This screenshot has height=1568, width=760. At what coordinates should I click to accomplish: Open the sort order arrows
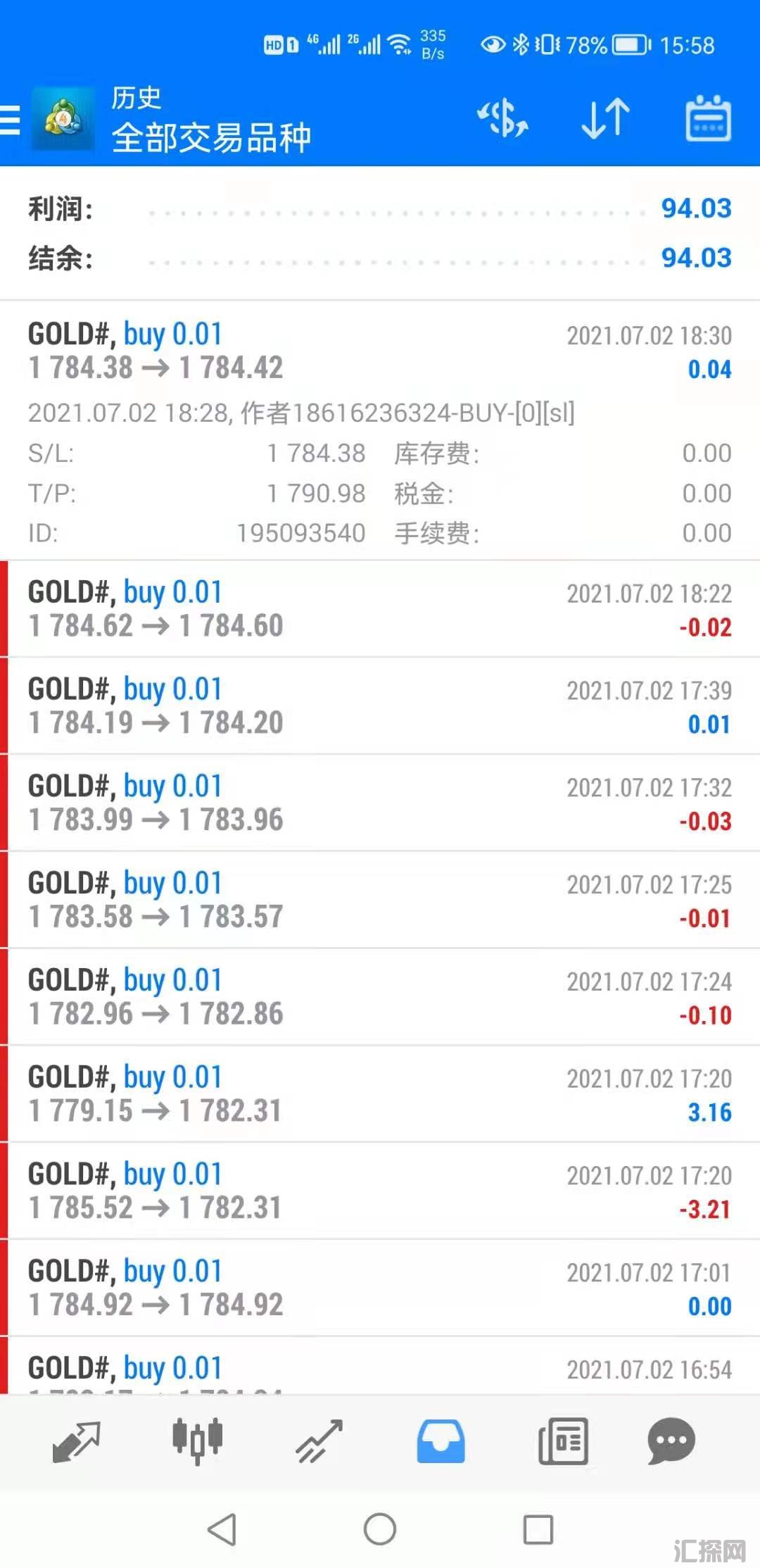(605, 118)
